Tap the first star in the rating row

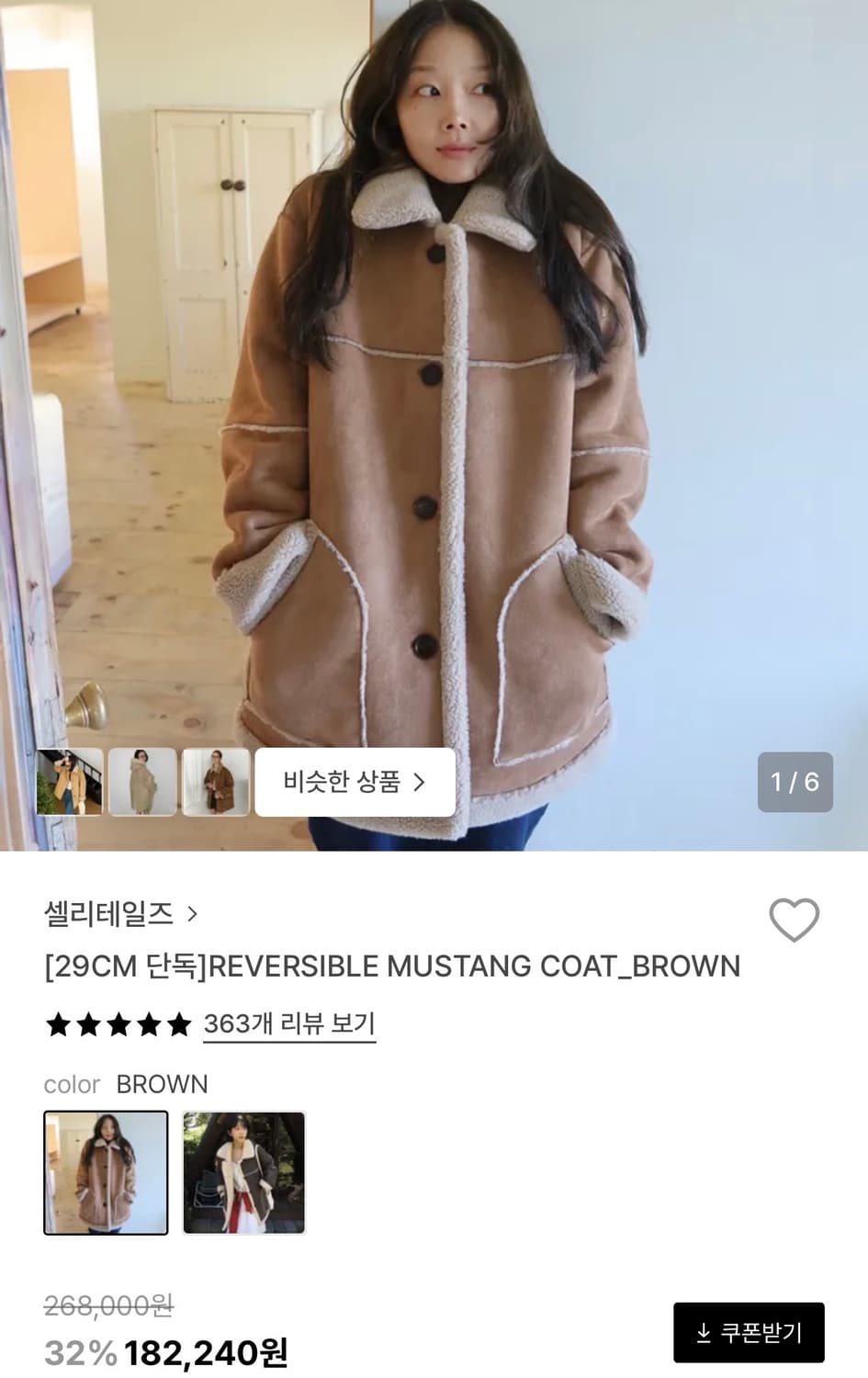point(59,1024)
